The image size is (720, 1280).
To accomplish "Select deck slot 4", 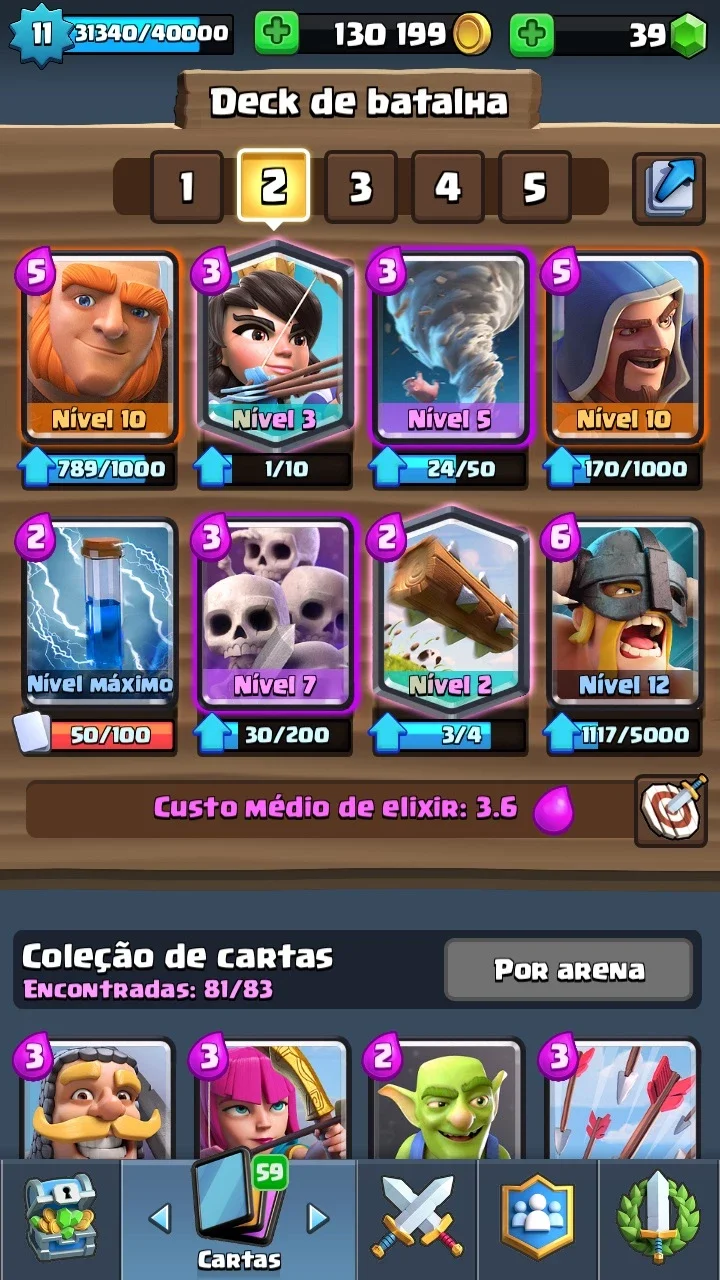I will point(448,187).
